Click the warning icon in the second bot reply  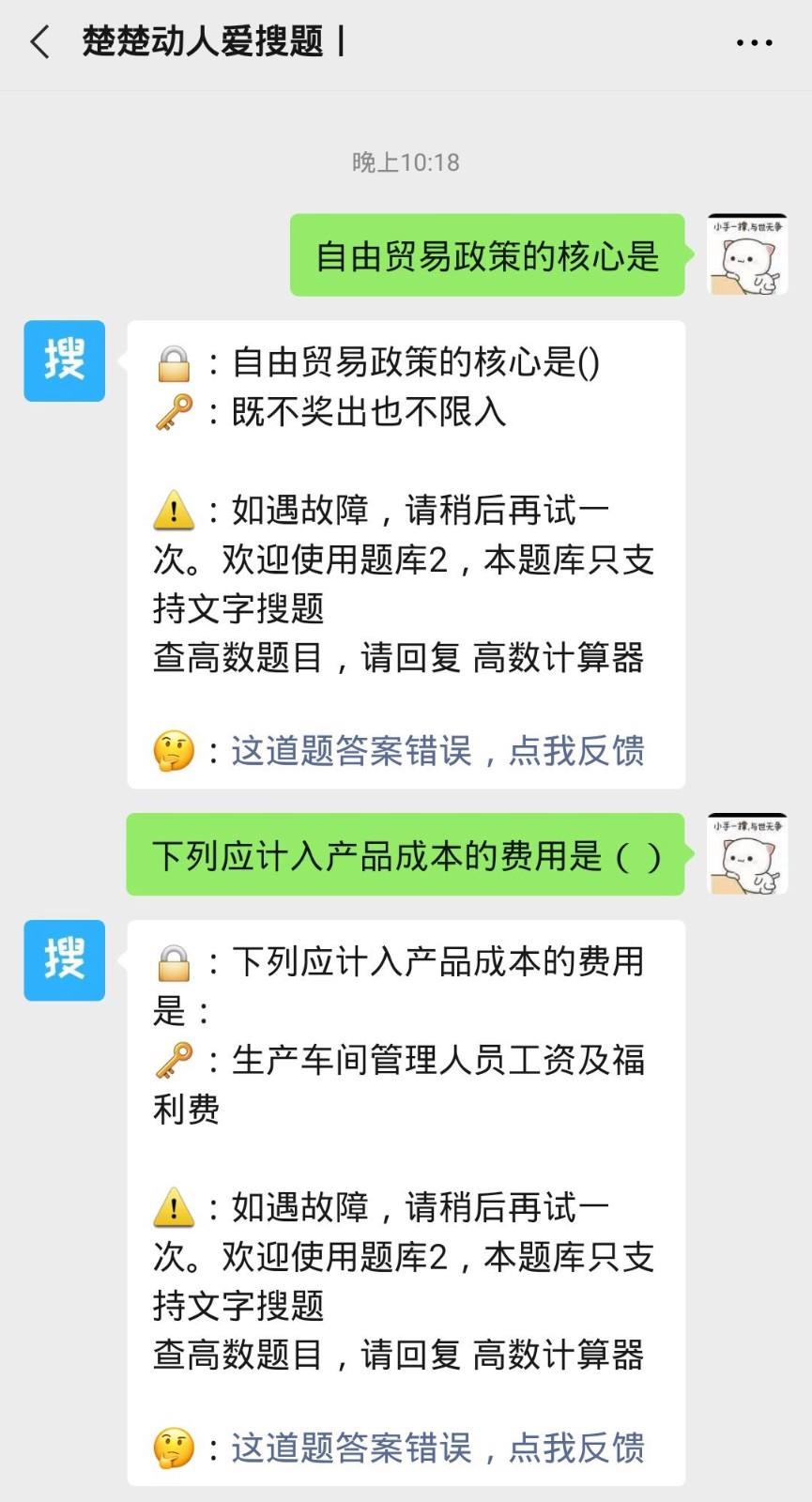tap(174, 1208)
